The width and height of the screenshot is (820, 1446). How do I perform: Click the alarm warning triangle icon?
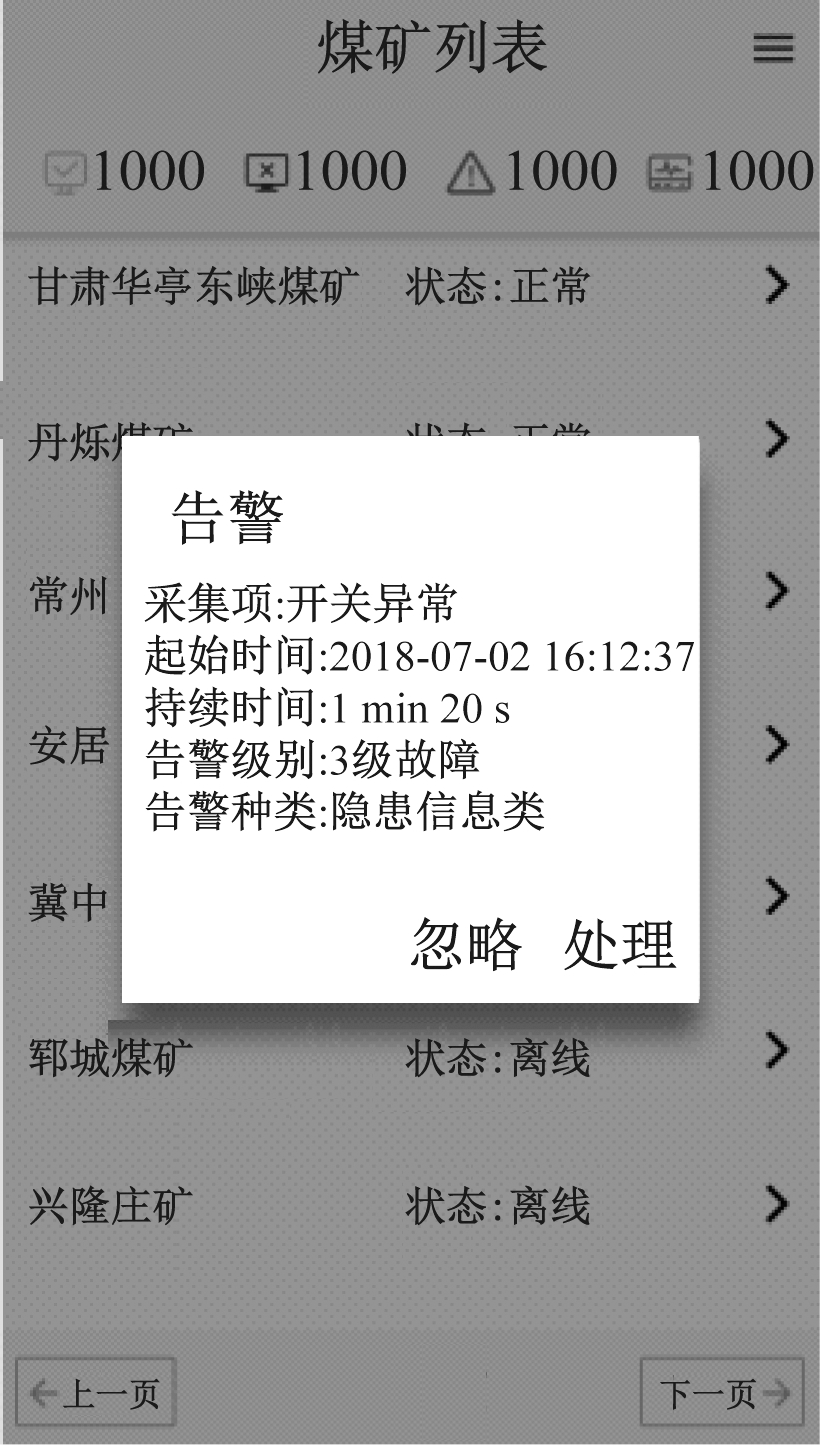click(470, 172)
